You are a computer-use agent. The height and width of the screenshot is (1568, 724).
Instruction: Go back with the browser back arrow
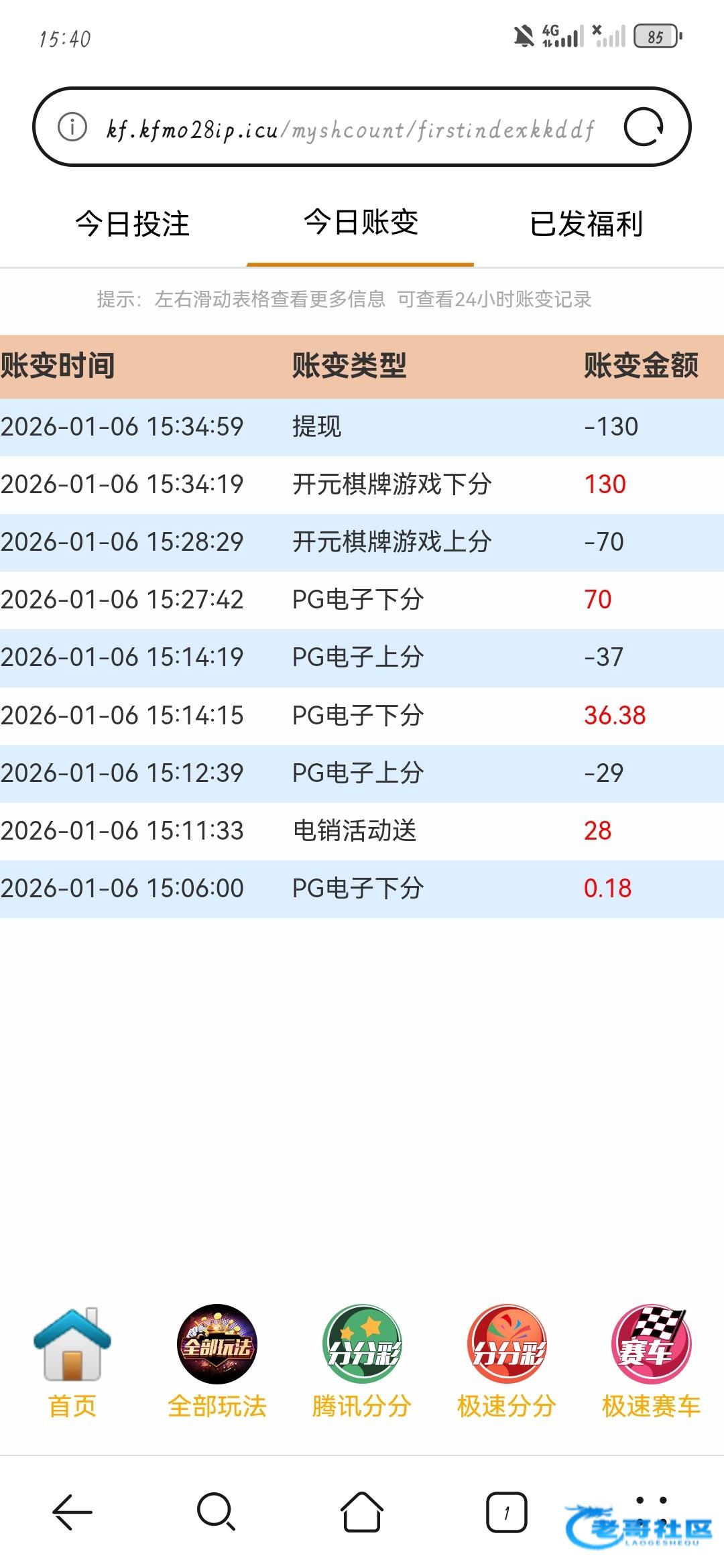(x=72, y=1512)
